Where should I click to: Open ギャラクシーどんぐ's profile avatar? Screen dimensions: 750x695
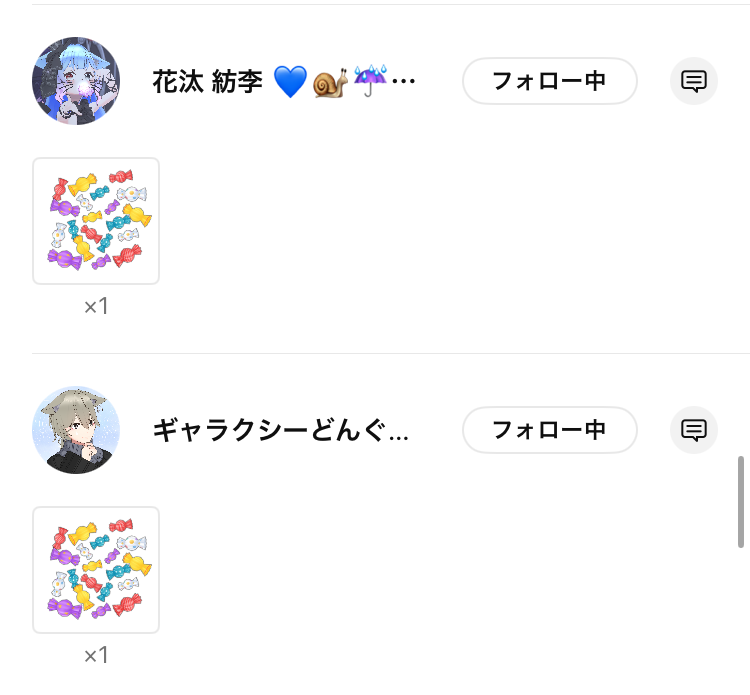pyautogui.click(x=76, y=430)
